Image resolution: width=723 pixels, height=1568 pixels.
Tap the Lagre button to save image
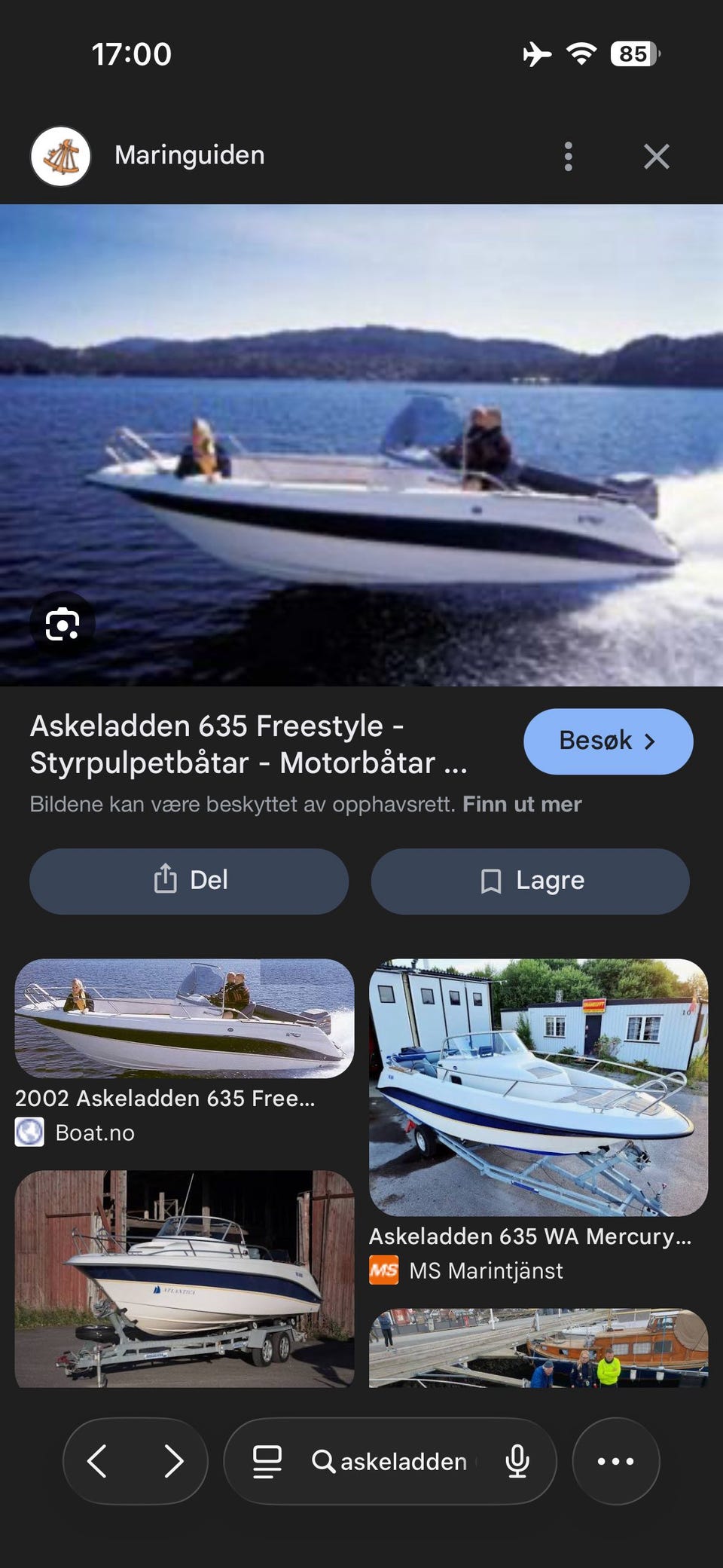[x=529, y=880]
